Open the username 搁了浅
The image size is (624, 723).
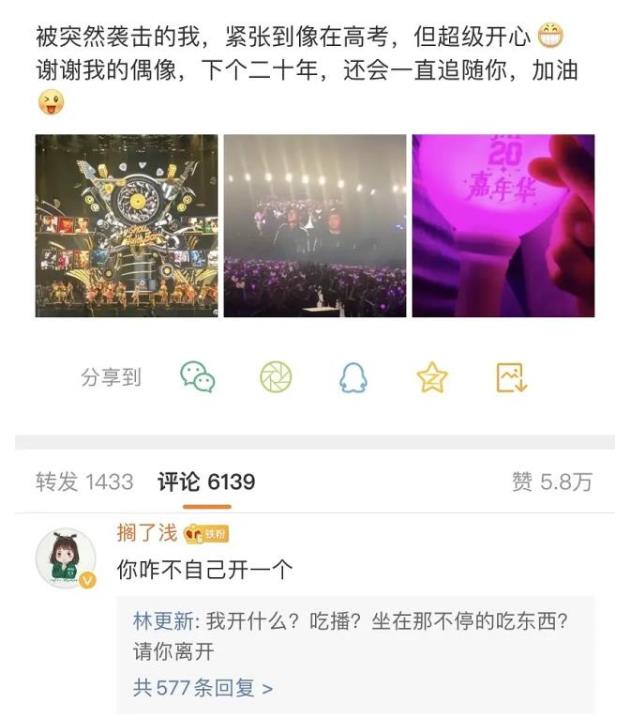(146, 533)
